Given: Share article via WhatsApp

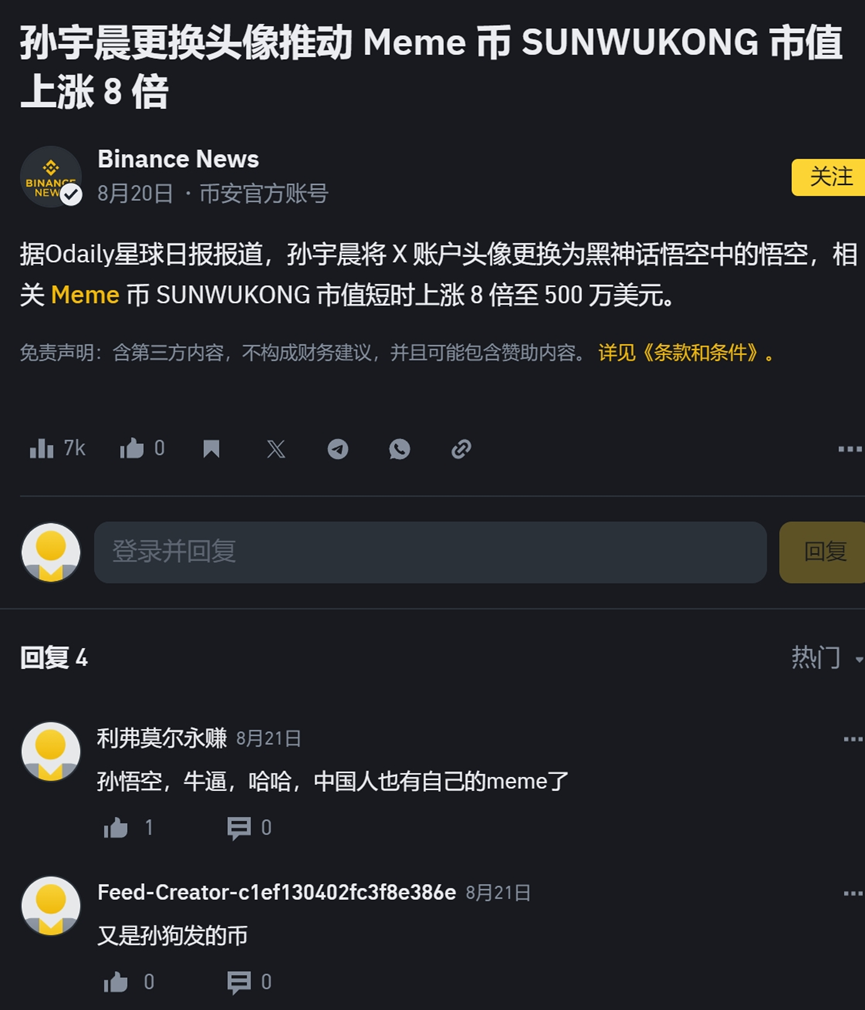Looking at the screenshot, I should tap(400, 449).
